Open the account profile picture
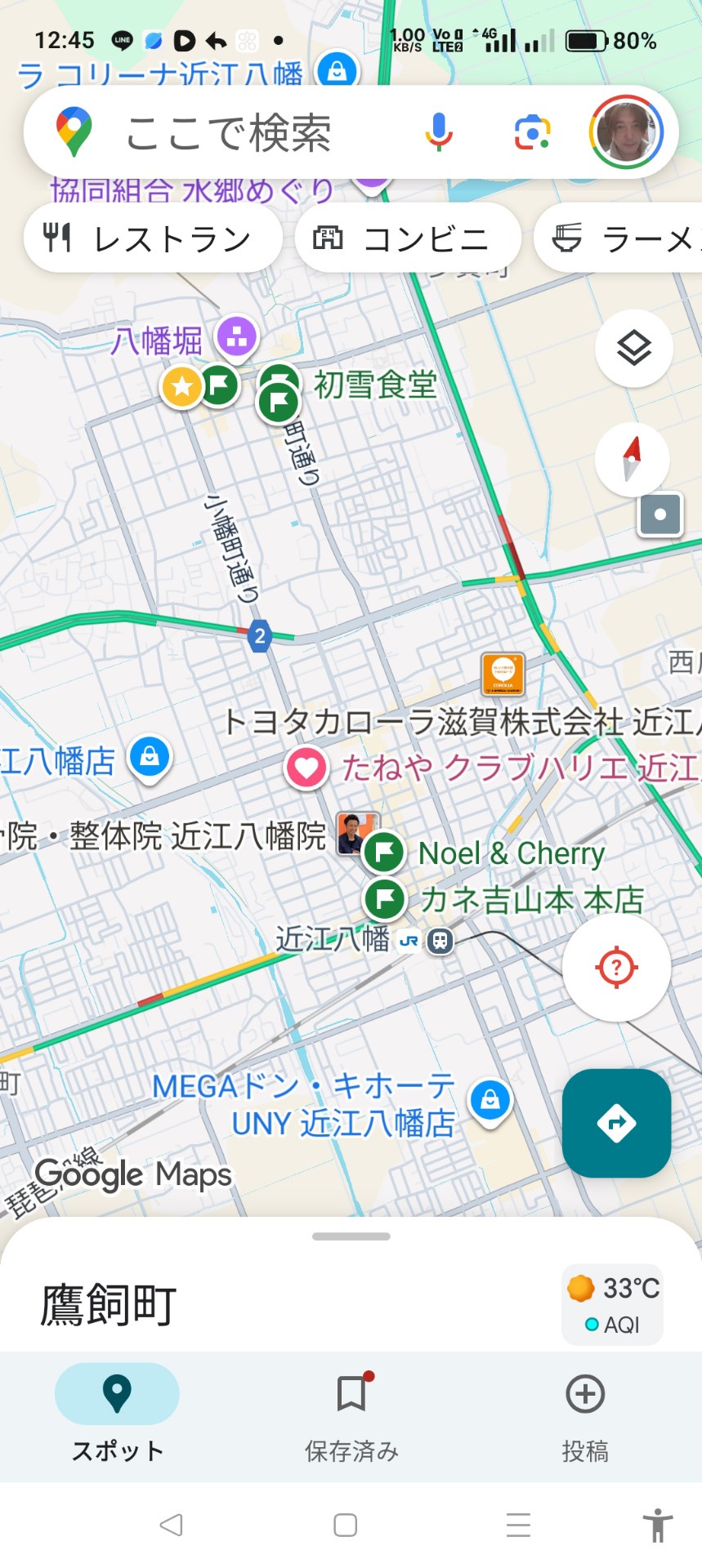 click(x=626, y=132)
